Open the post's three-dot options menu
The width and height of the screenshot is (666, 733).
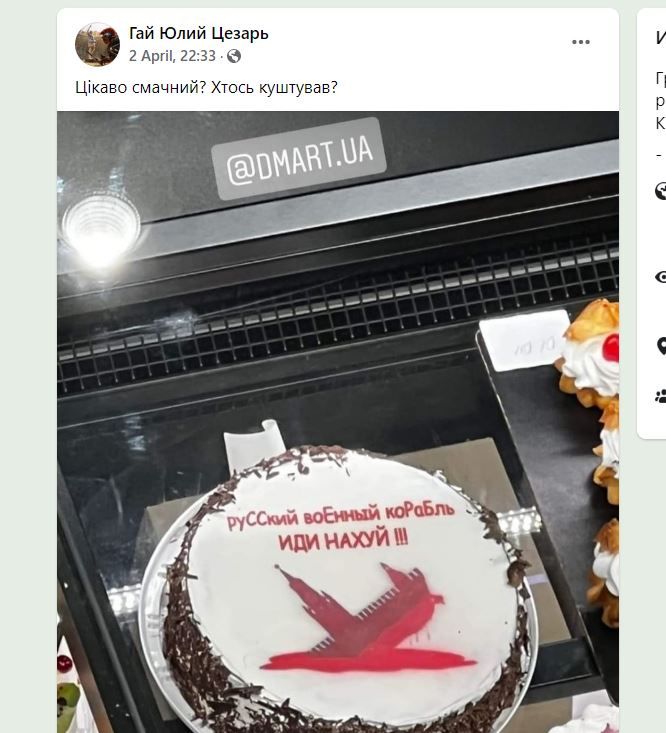[581, 43]
